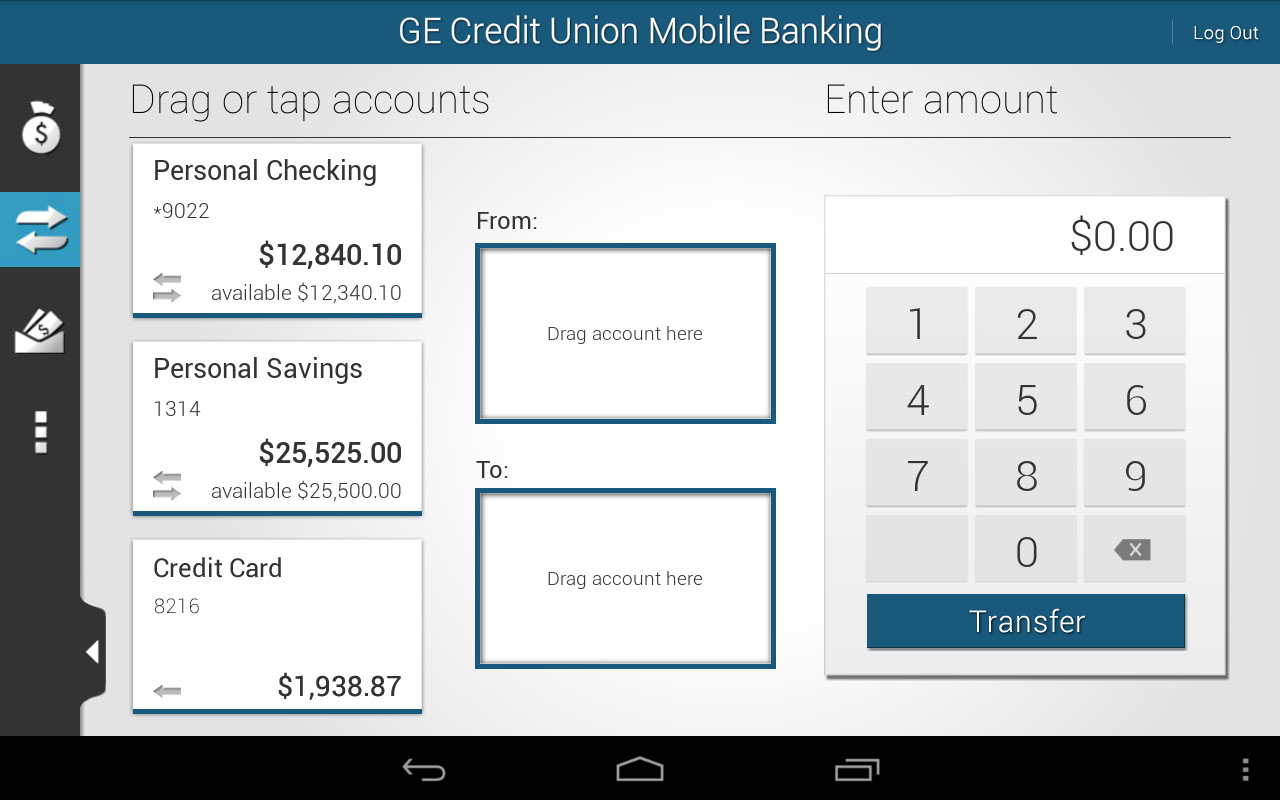Enter digit 3 on the keypad
1280x800 pixels.
[x=1135, y=321]
